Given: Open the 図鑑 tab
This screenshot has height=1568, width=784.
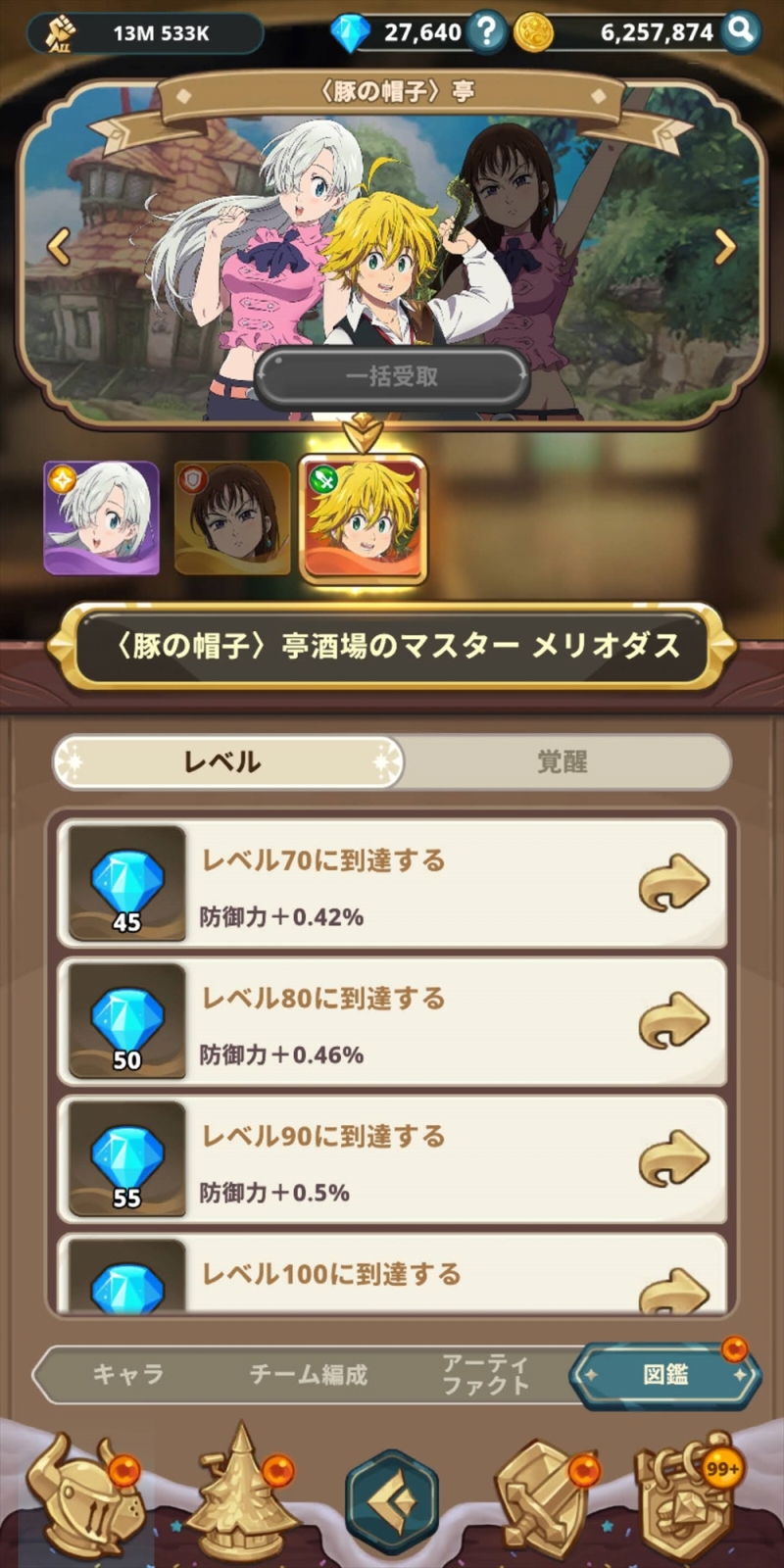Looking at the screenshot, I should 664,1374.
